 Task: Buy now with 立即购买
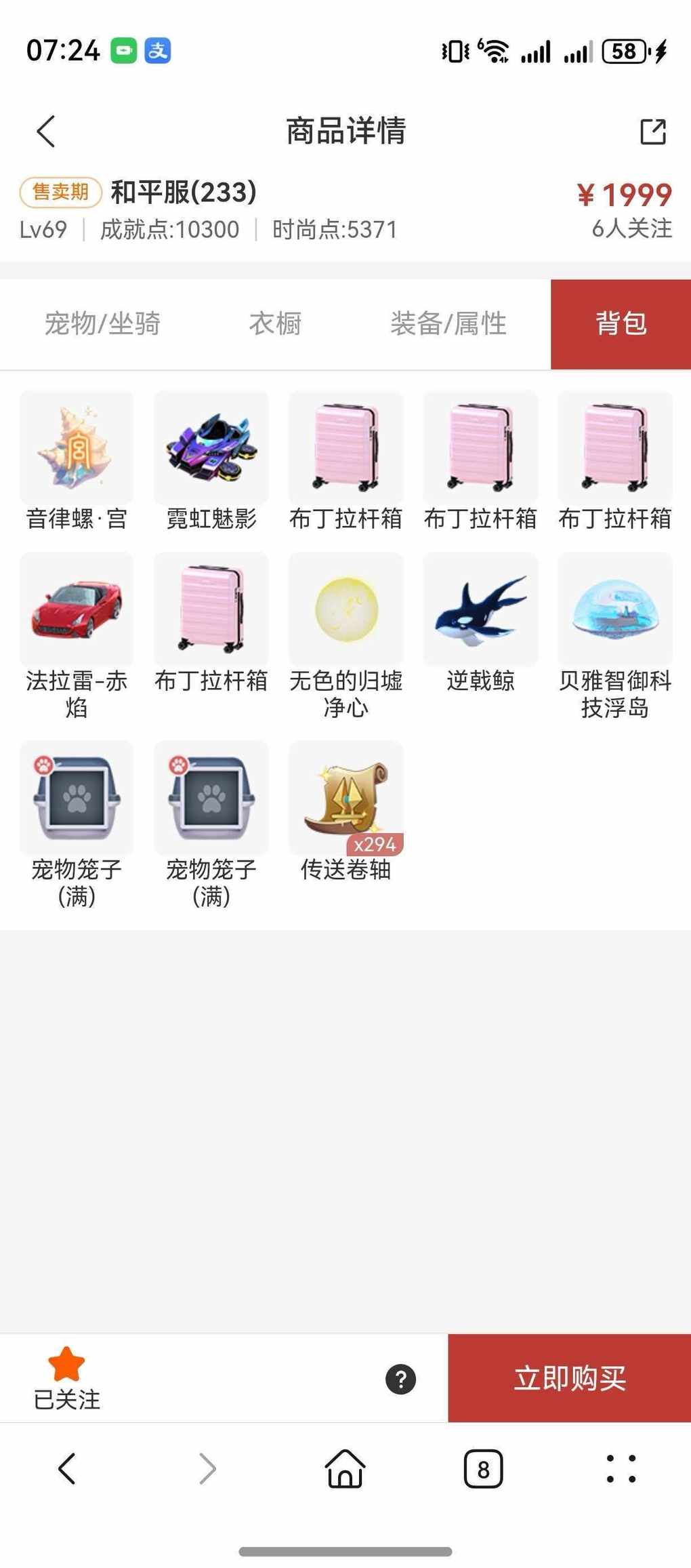pos(569,1378)
